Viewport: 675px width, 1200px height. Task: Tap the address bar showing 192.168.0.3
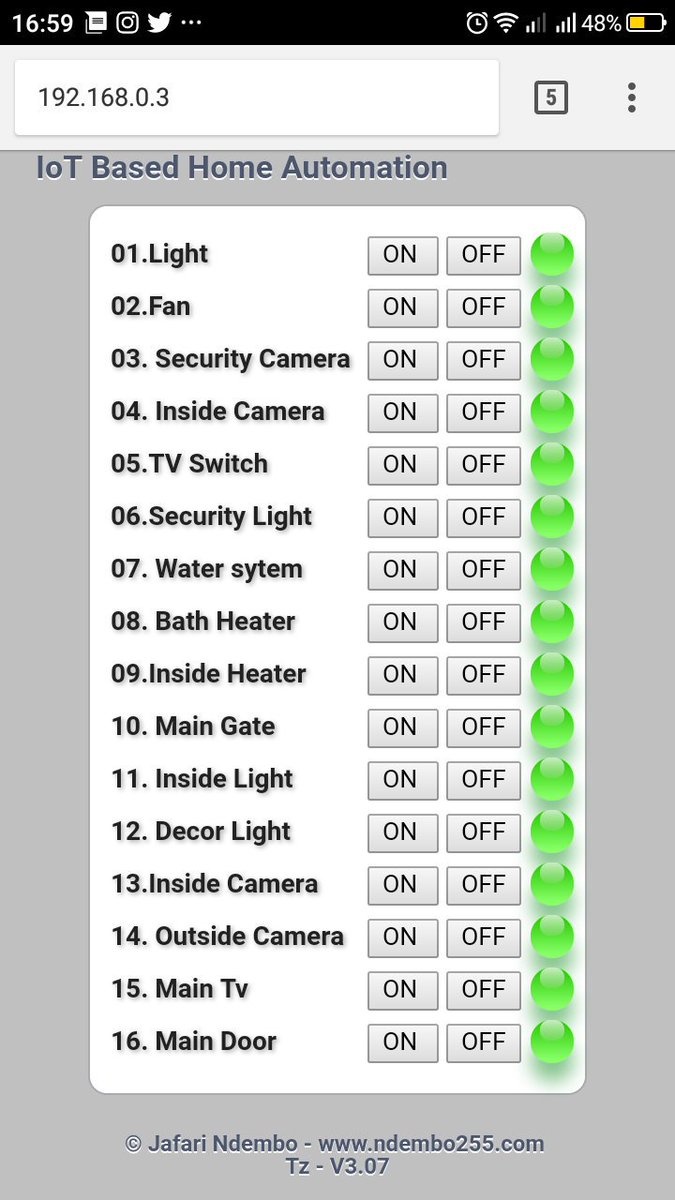pyautogui.click(x=256, y=97)
